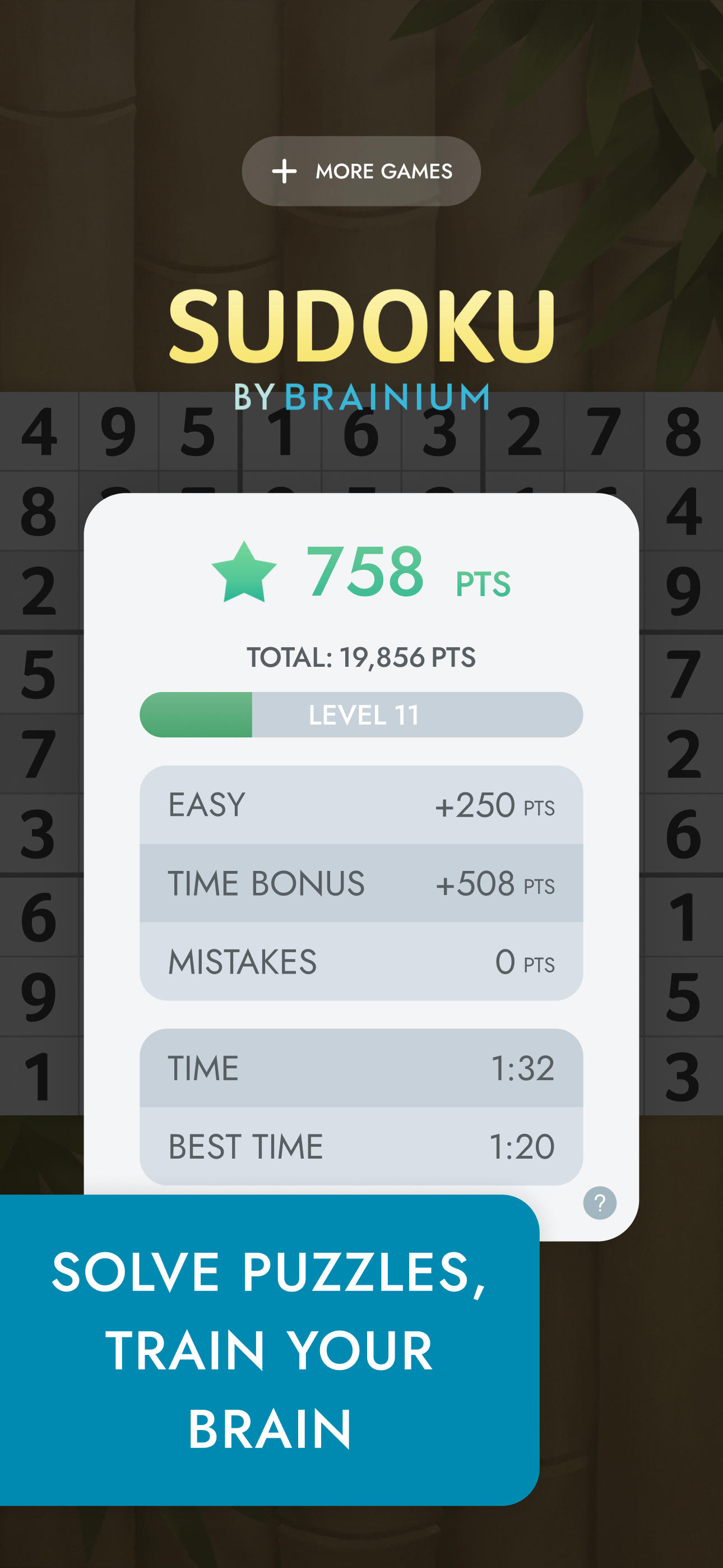Click the plus icon on More Games pill
The image size is (723, 1568).
(284, 171)
